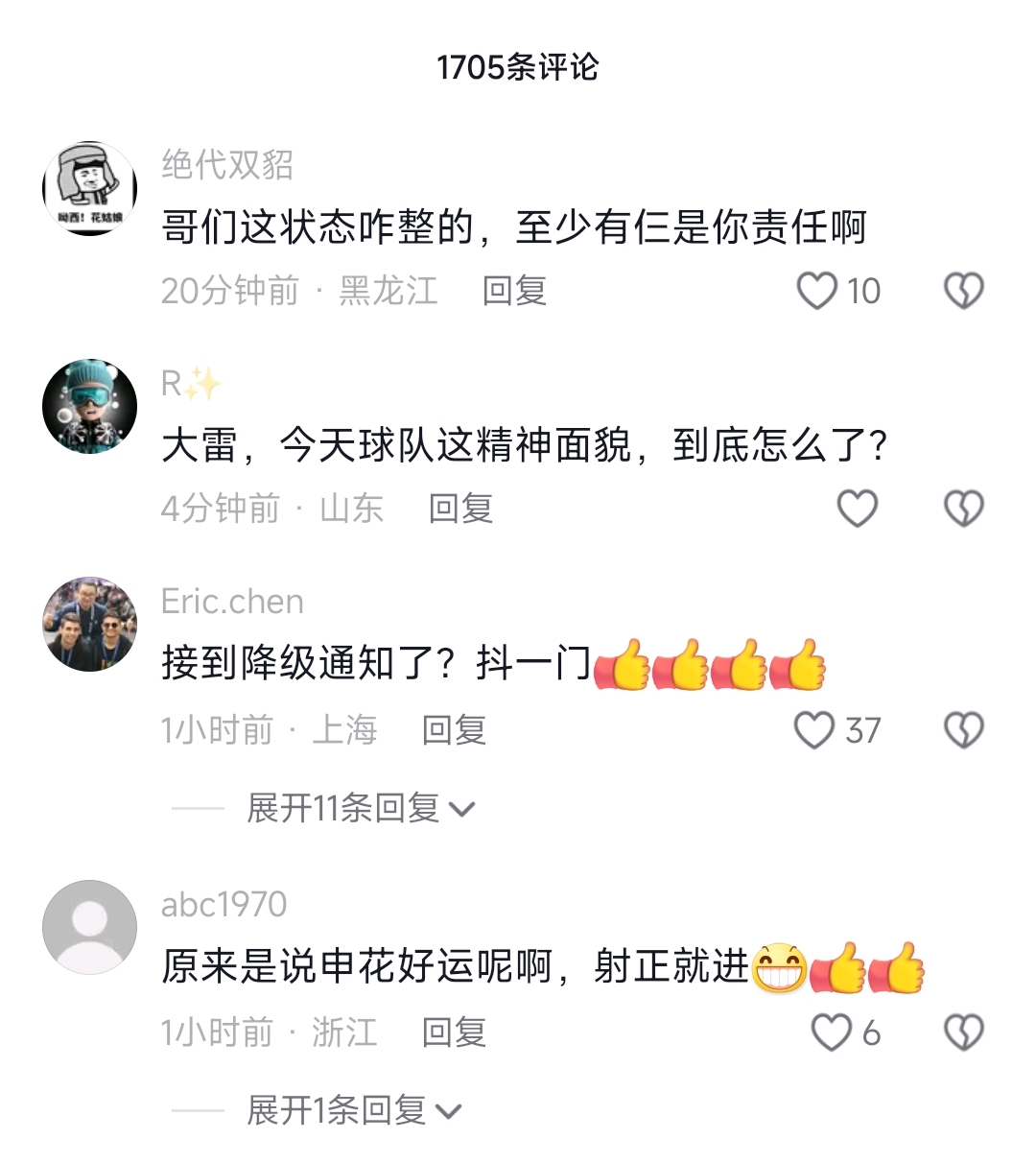Like the comment by 绝代双貂

[x=817, y=291]
